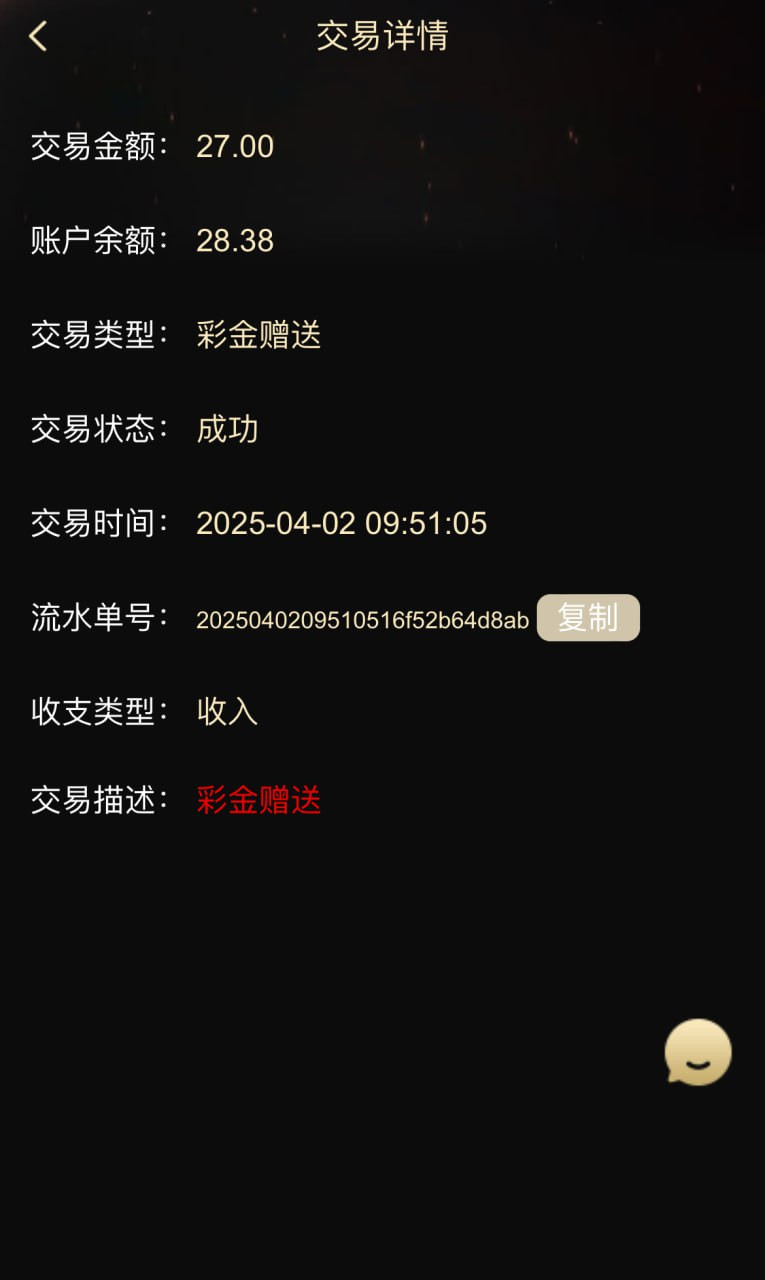The width and height of the screenshot is (765, 1280).
Task: Go back using the top-left arrow
Action: [x=38, y=37]
